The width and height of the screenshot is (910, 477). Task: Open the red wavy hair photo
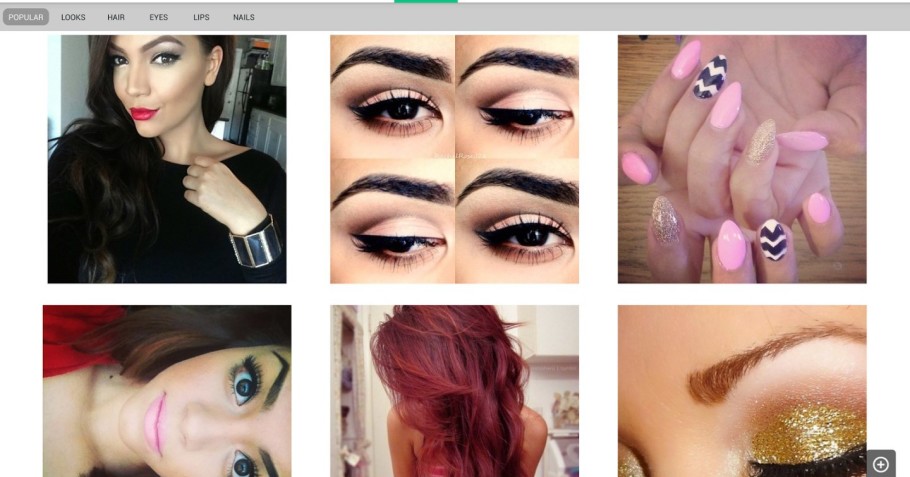[x=454, y=391]
